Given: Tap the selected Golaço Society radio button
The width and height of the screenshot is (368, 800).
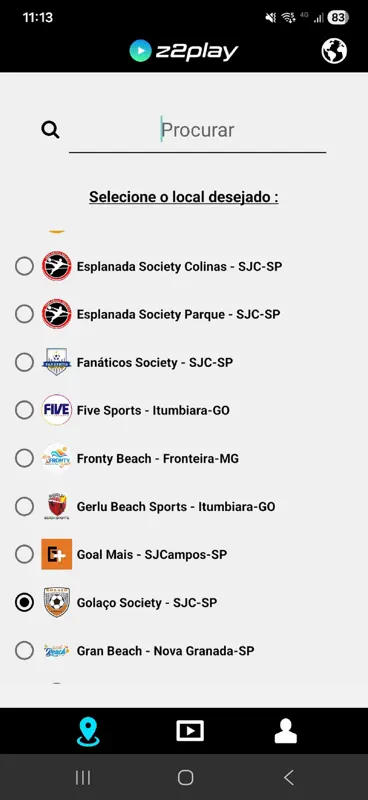Looking at the screenshot, I should click(x=24, y=603).
